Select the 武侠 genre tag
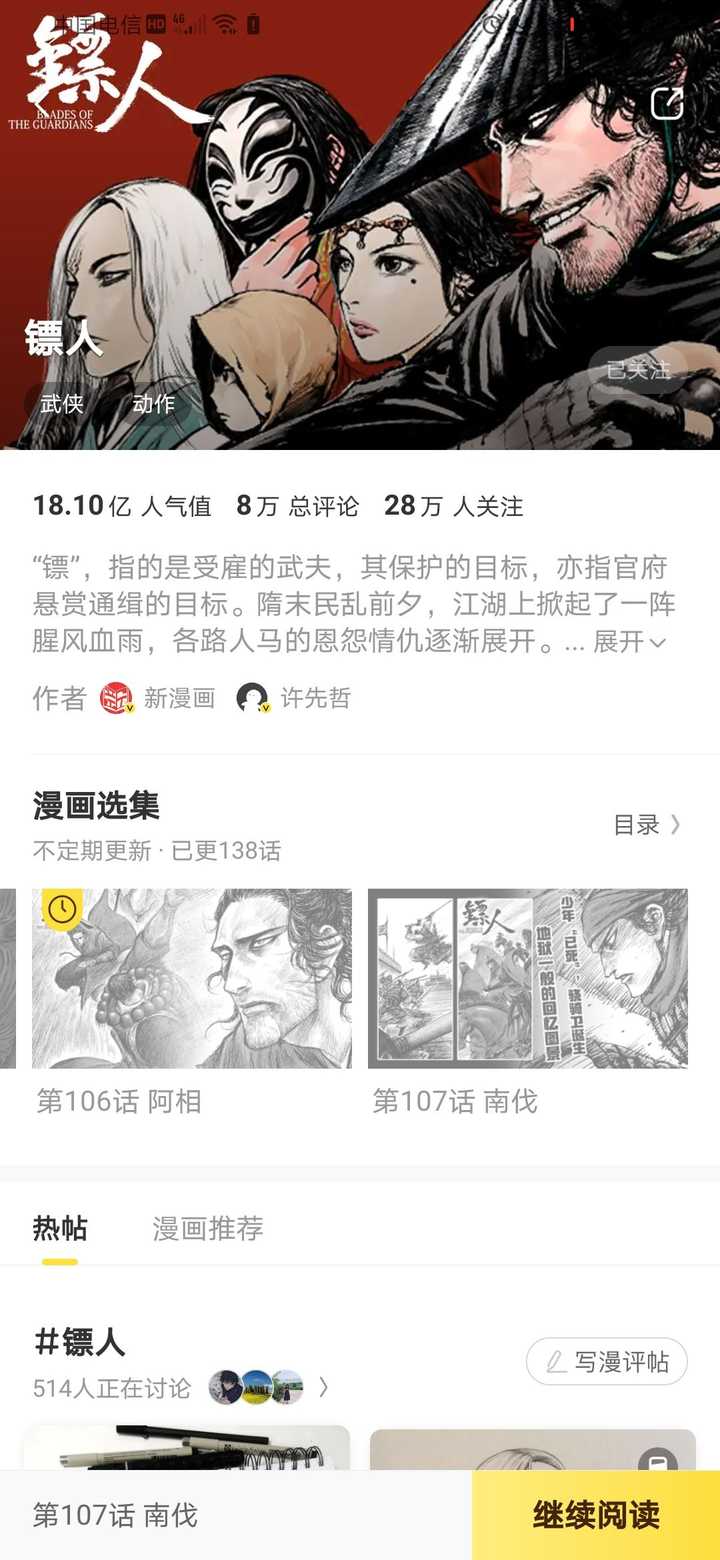This screenshot has width=720, height=1560. [x=61, y=404]
